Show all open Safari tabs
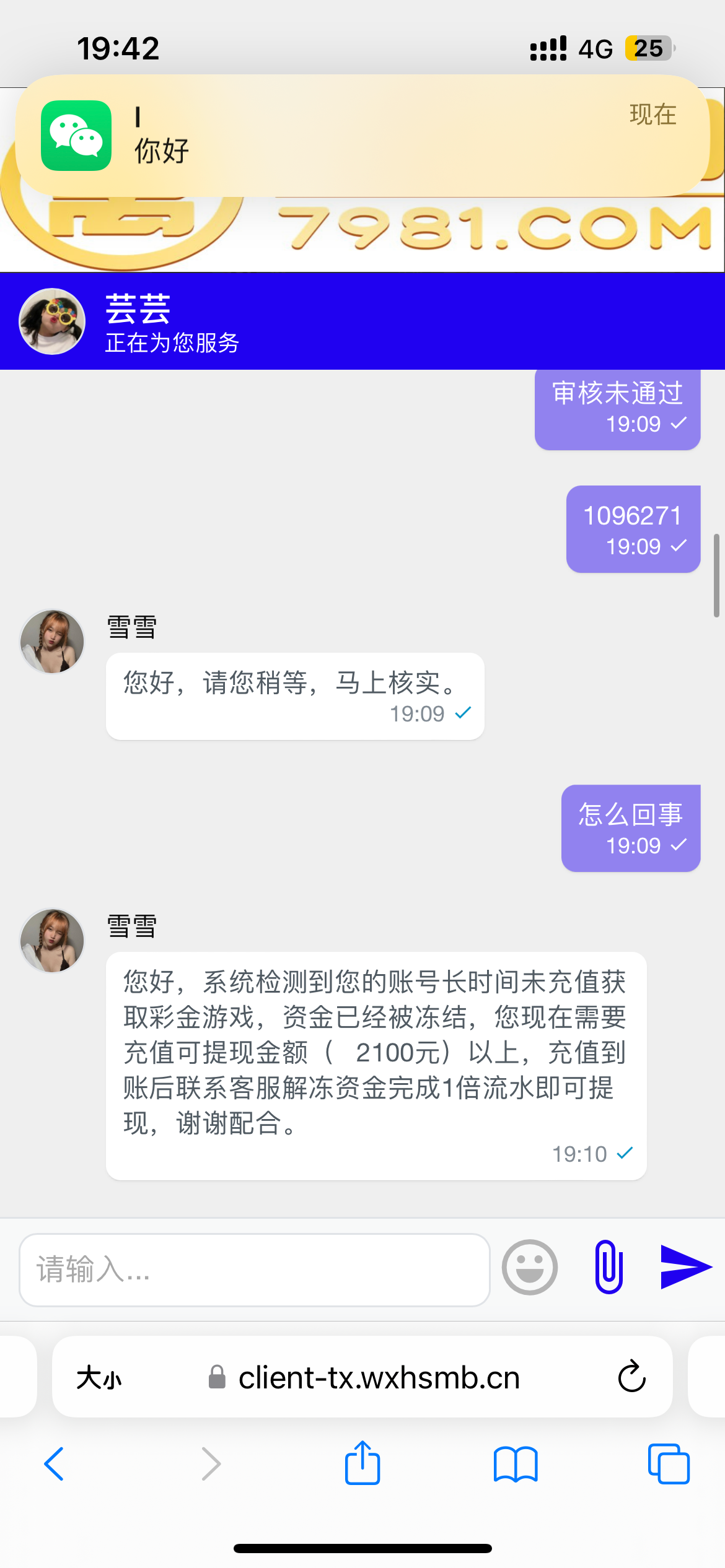 tap(669, 1464)
